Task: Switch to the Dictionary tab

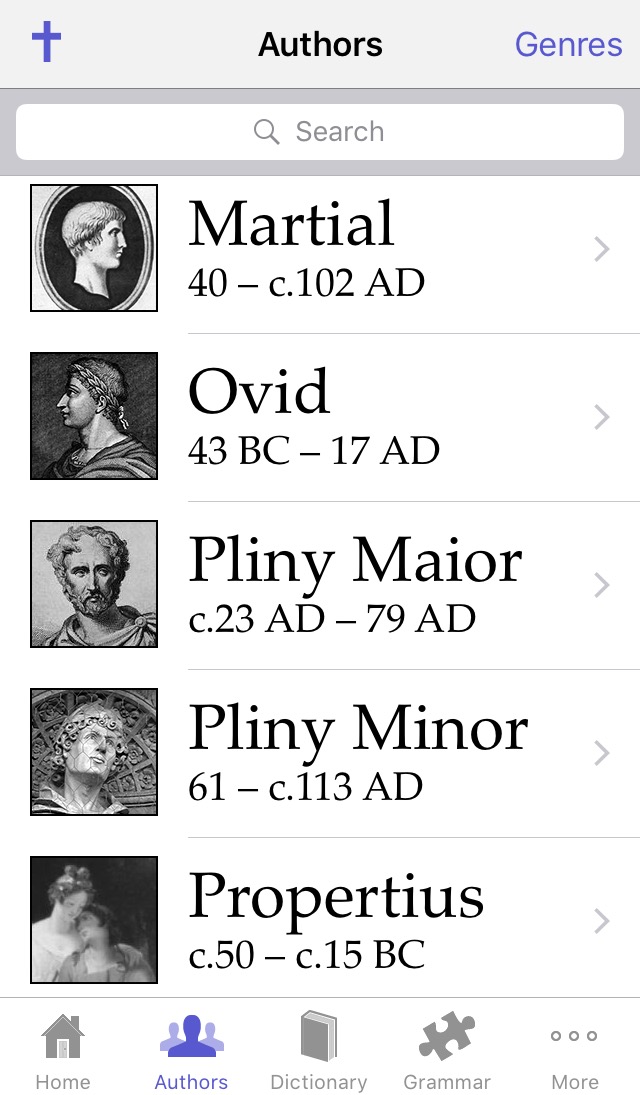Action: click(318, 1050)
